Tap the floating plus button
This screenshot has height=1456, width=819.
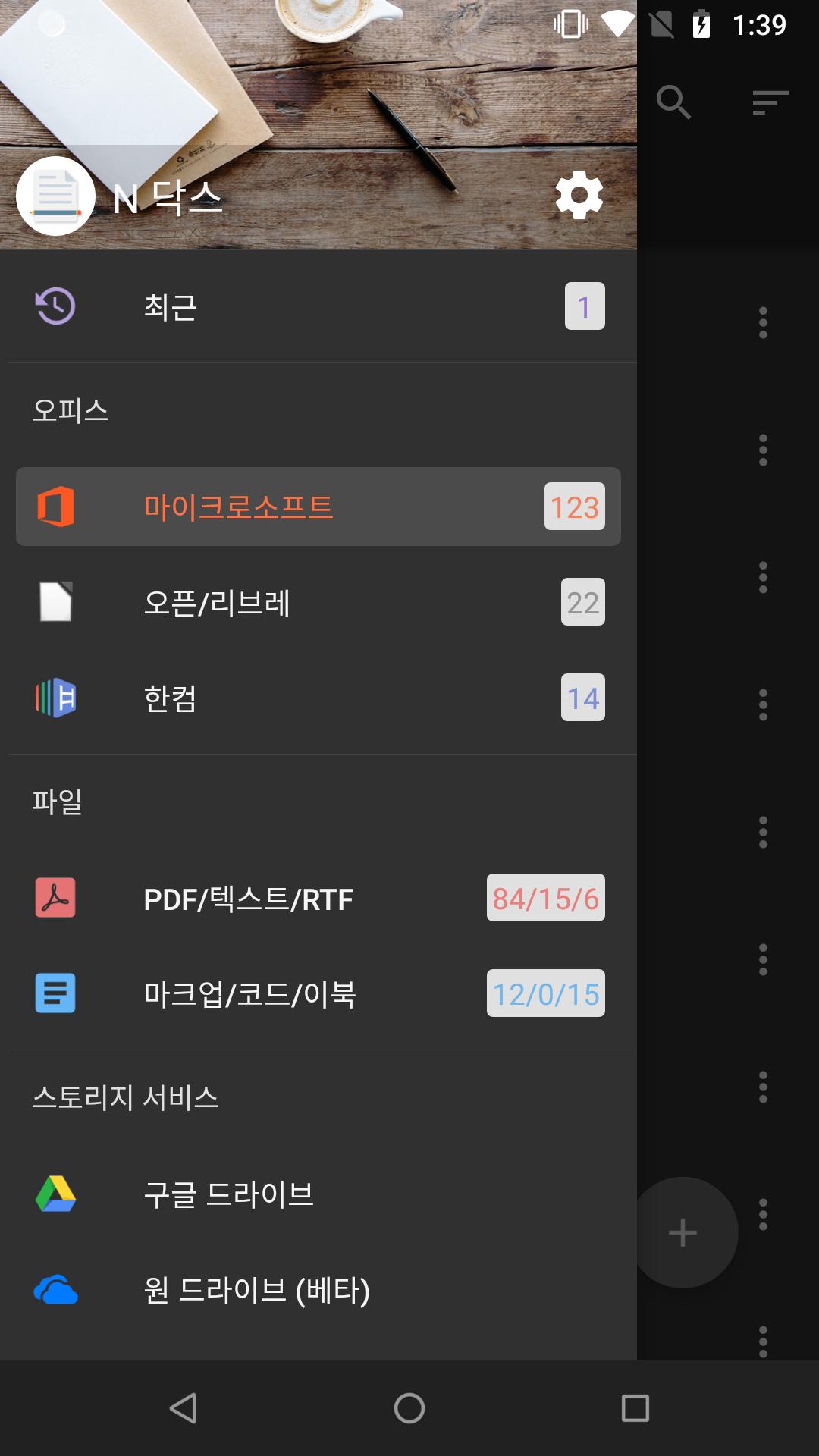pyautogui.click(x=682, y=1232)
